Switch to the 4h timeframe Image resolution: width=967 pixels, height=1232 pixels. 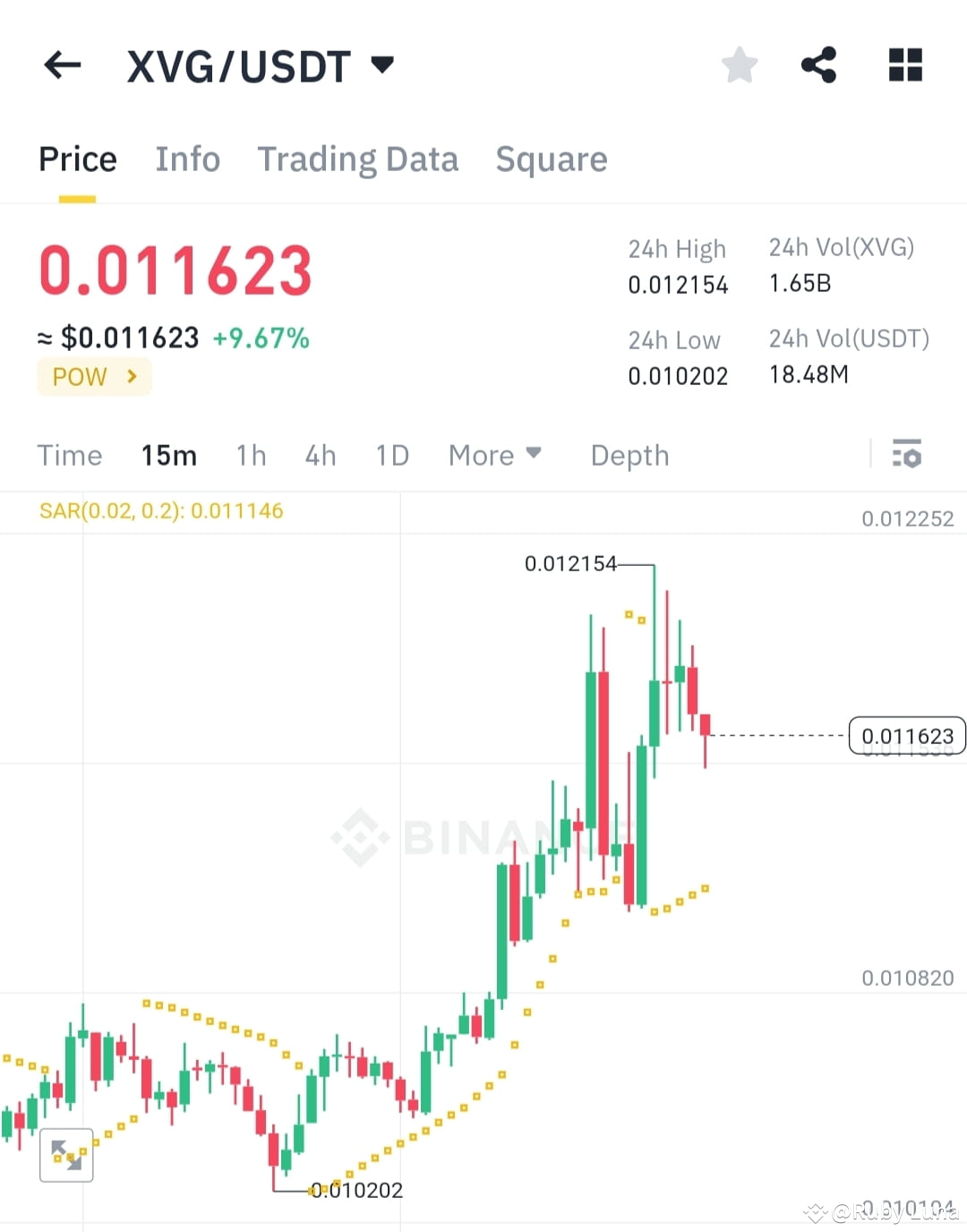pyautogui.click(x=320, y=455)
